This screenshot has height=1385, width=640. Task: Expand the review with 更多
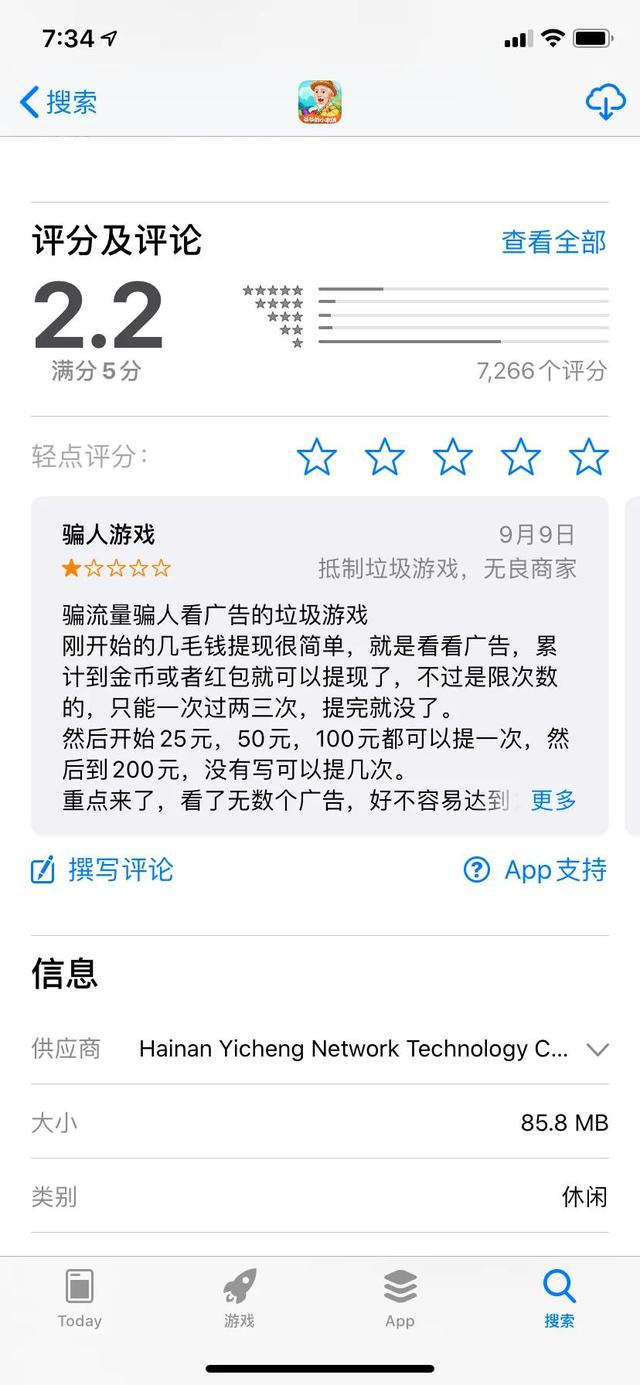(x=553, y=800)
